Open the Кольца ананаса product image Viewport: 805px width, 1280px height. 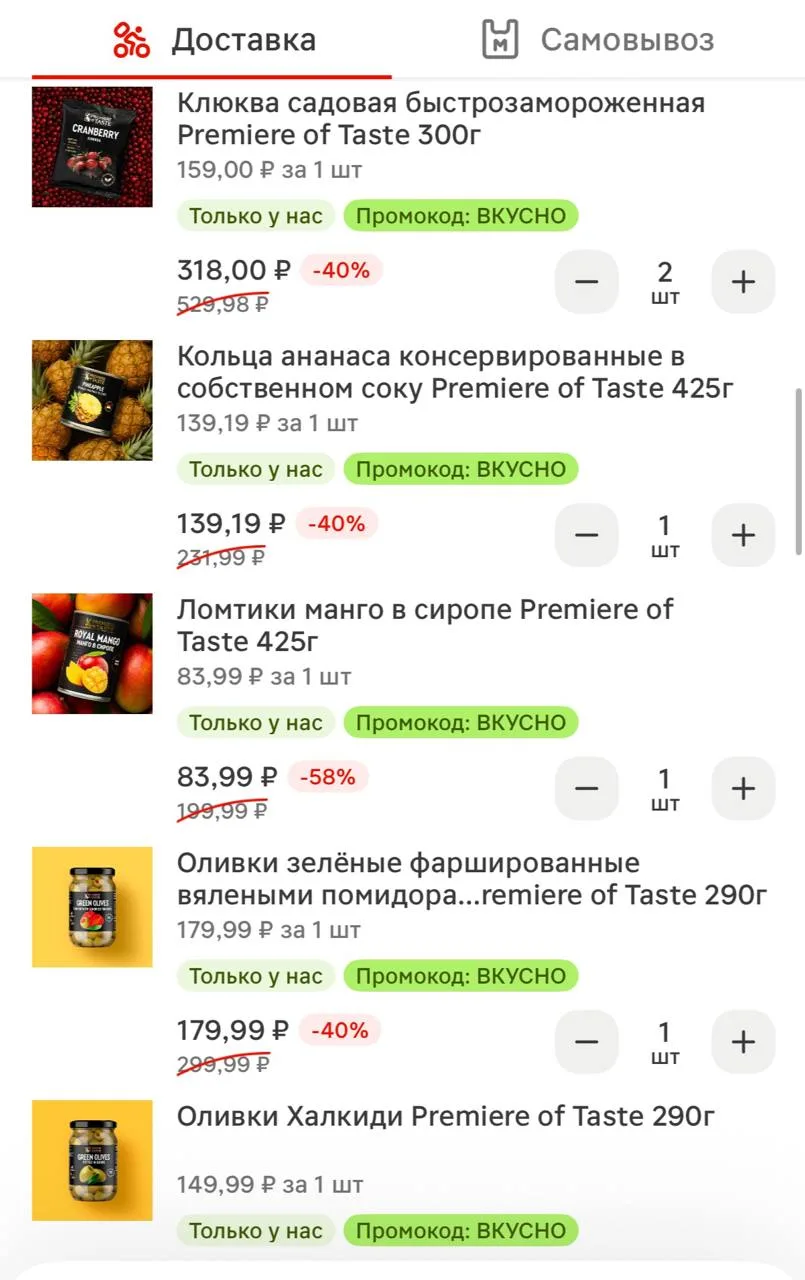92,400
